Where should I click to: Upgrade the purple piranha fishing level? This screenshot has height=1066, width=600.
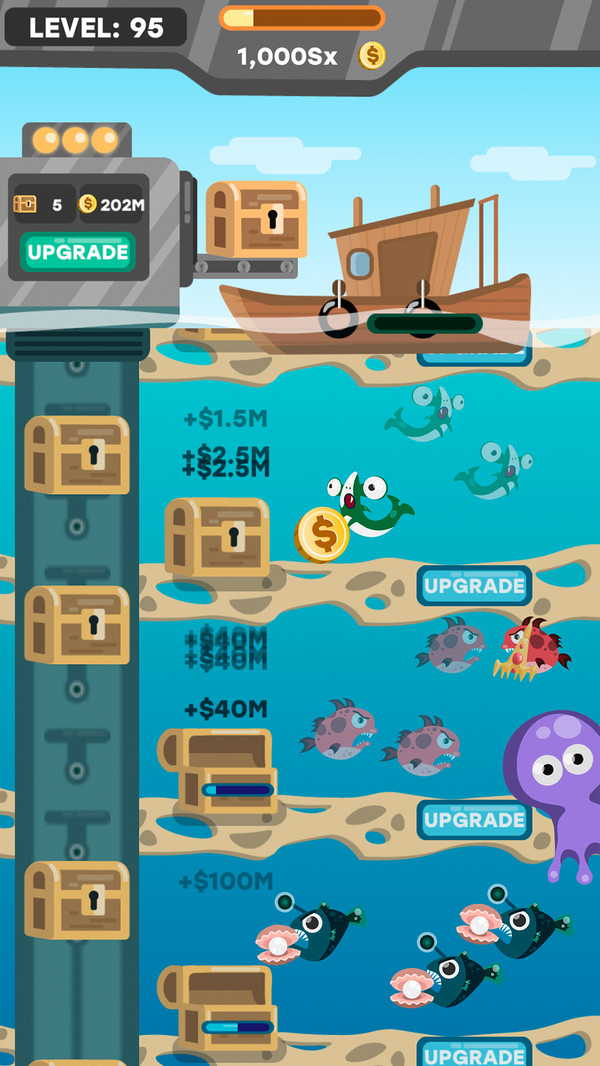(x=474, y=820)
